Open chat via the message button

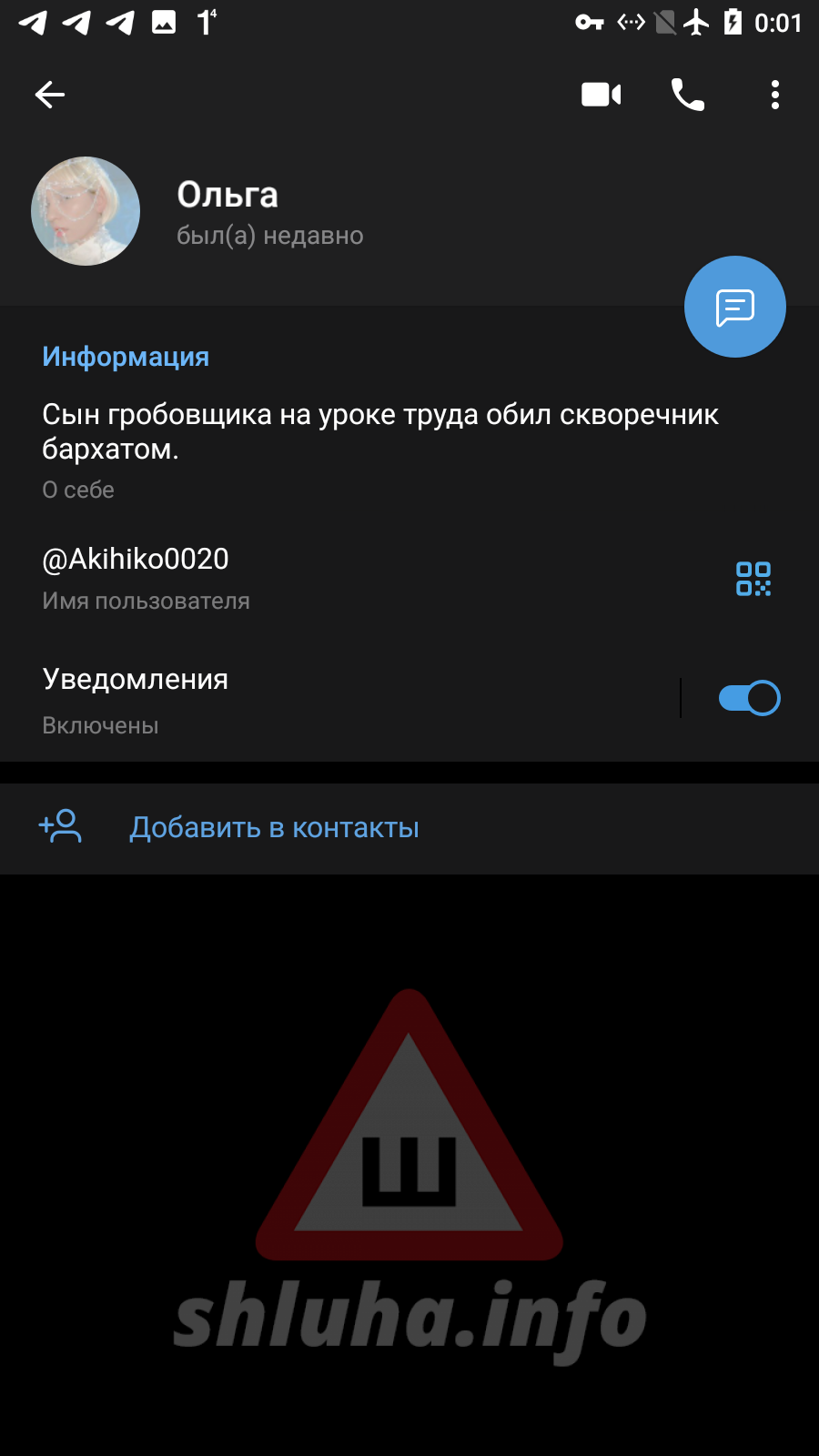click(734, 308)
